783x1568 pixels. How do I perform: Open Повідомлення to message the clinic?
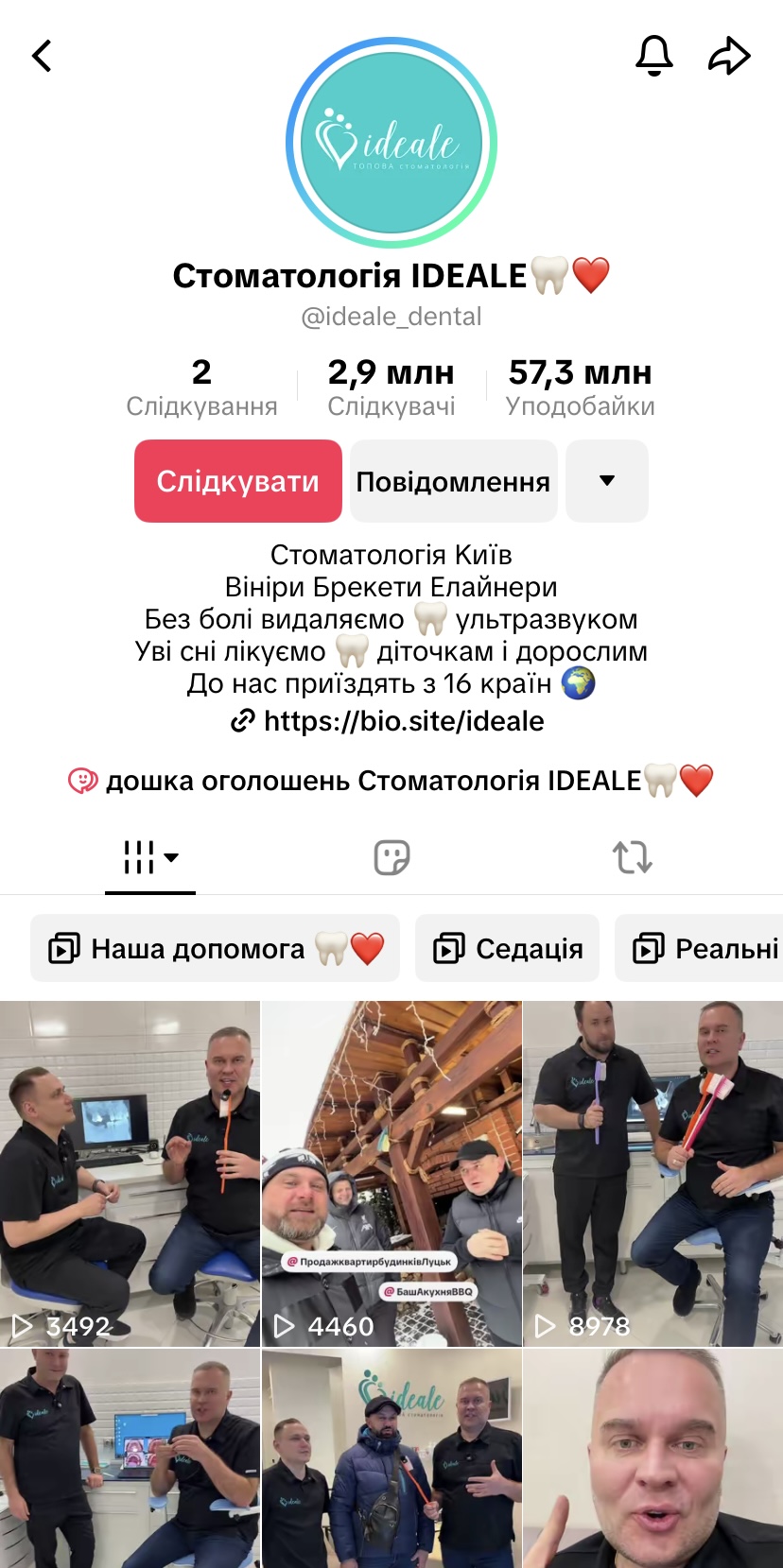pos(453,481)
